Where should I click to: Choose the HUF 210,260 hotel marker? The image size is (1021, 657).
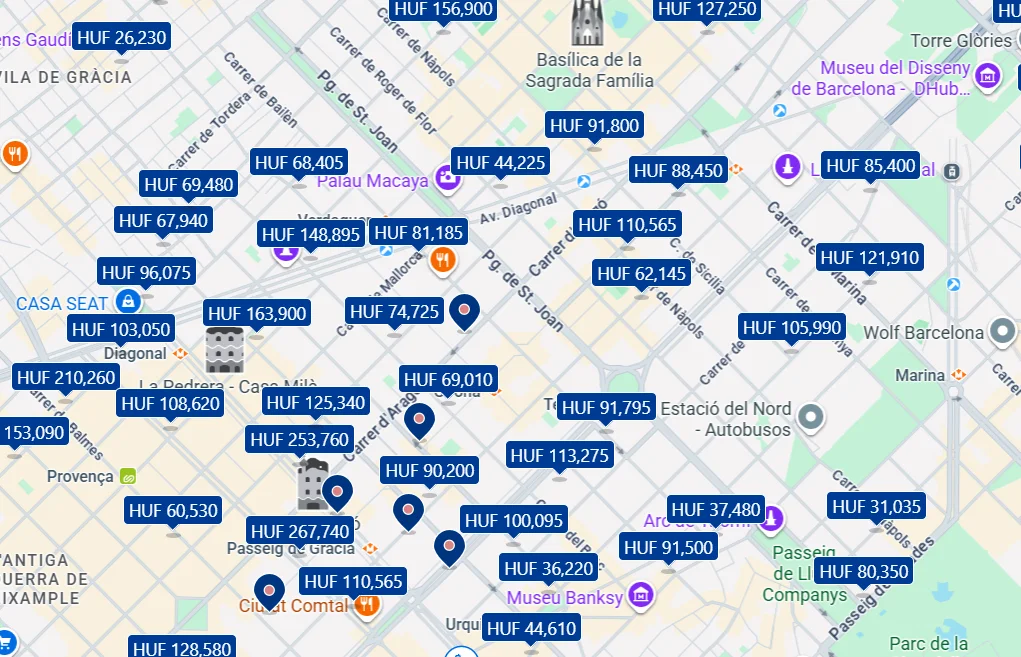pyautogui.click(x=66, y=378)
